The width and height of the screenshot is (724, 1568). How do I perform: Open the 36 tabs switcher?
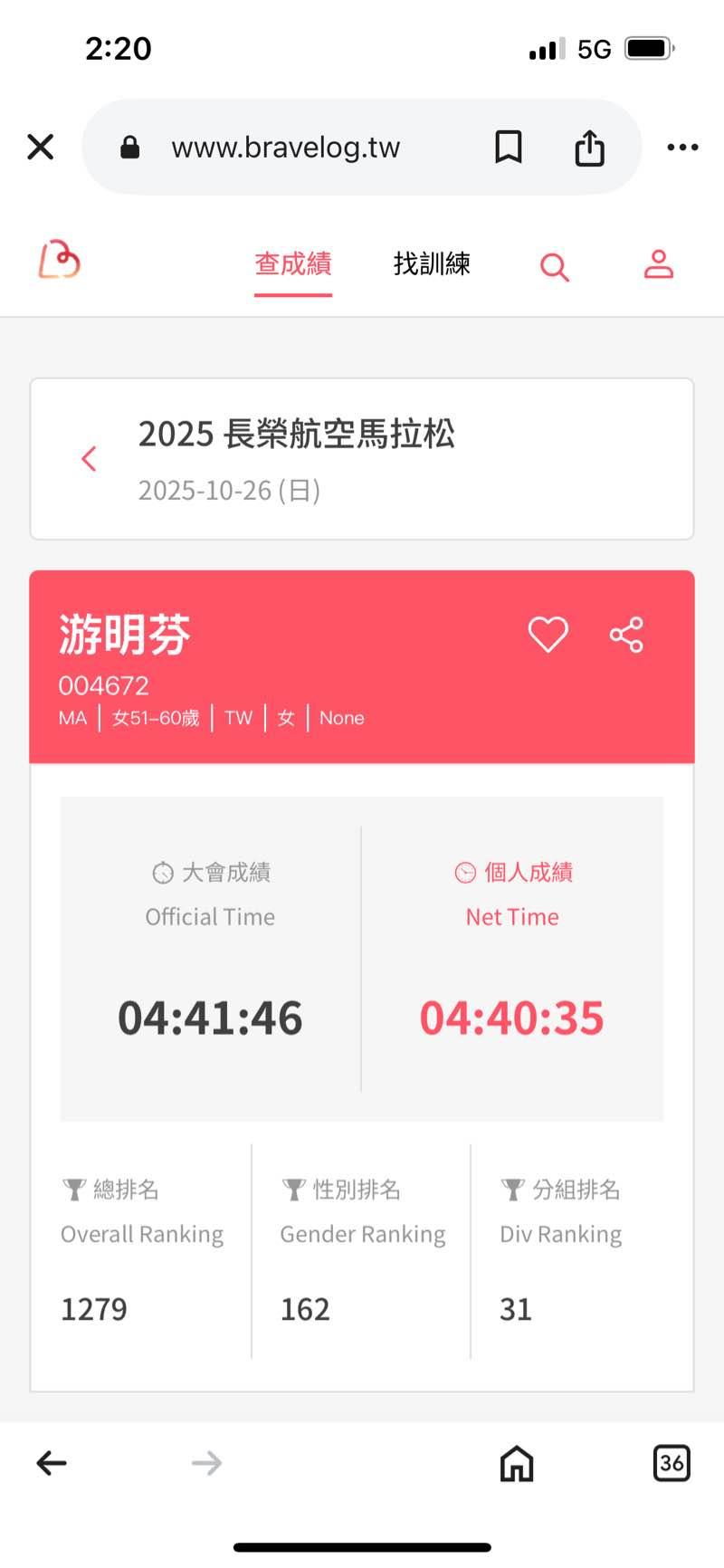click(672, 1463)
